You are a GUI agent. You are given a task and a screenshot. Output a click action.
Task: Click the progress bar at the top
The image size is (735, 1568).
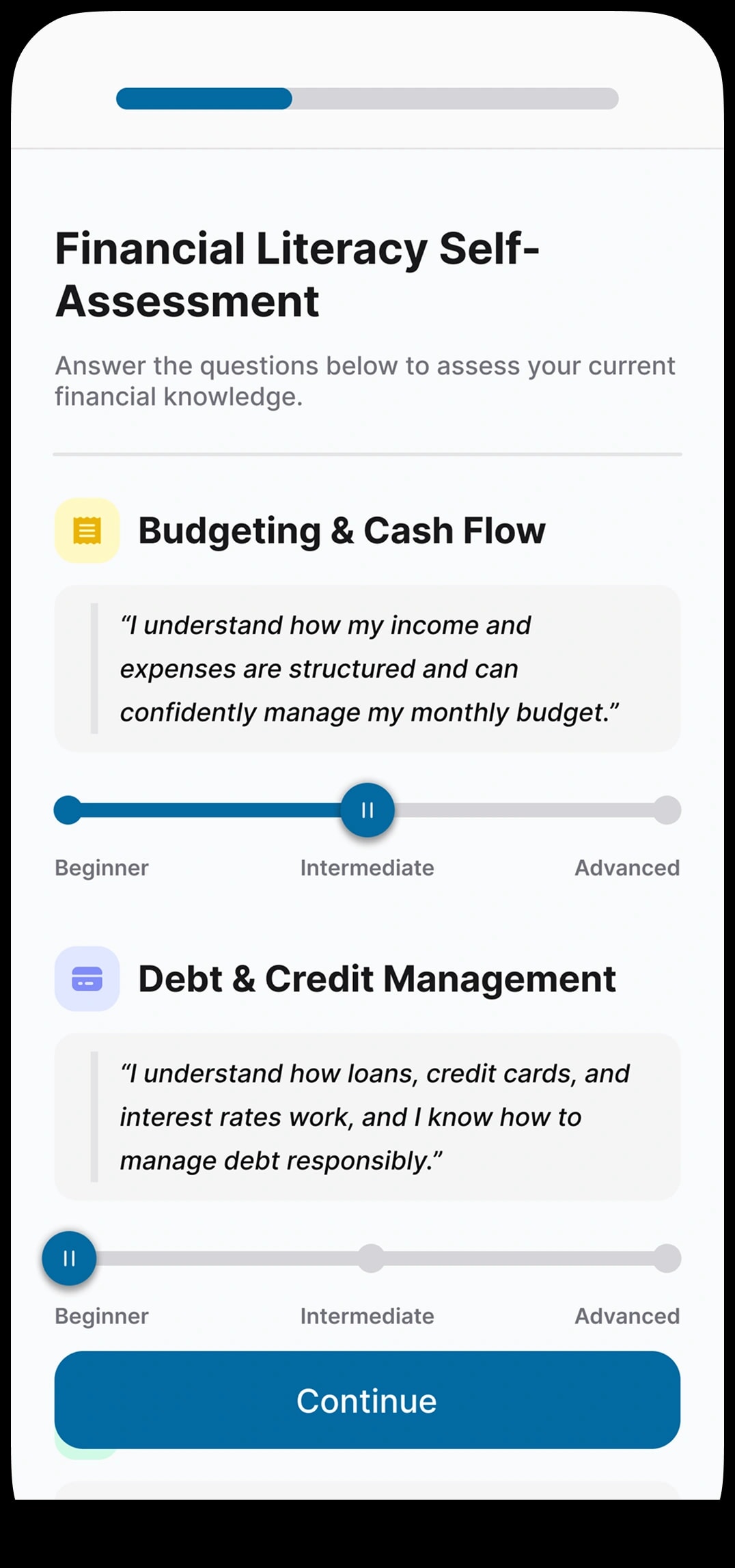coord(367,98)
